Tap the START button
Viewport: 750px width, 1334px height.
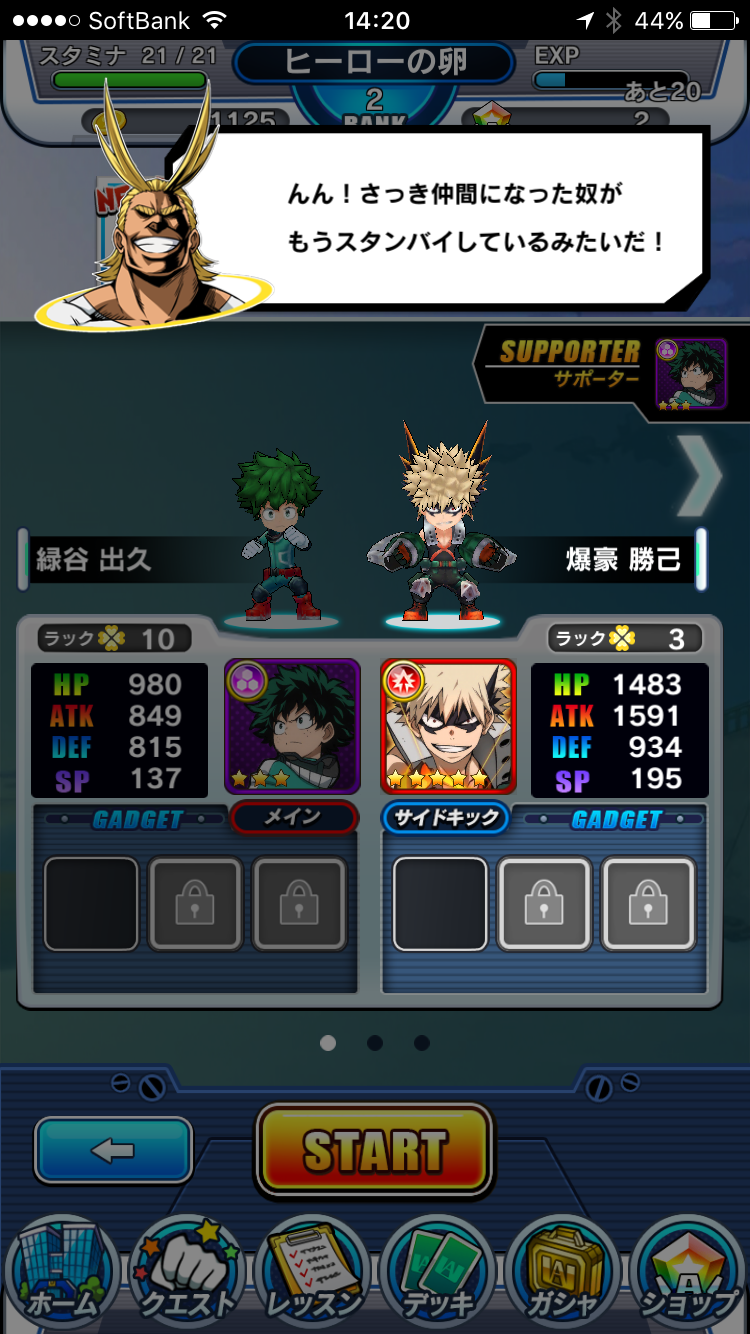(375, 1151)
